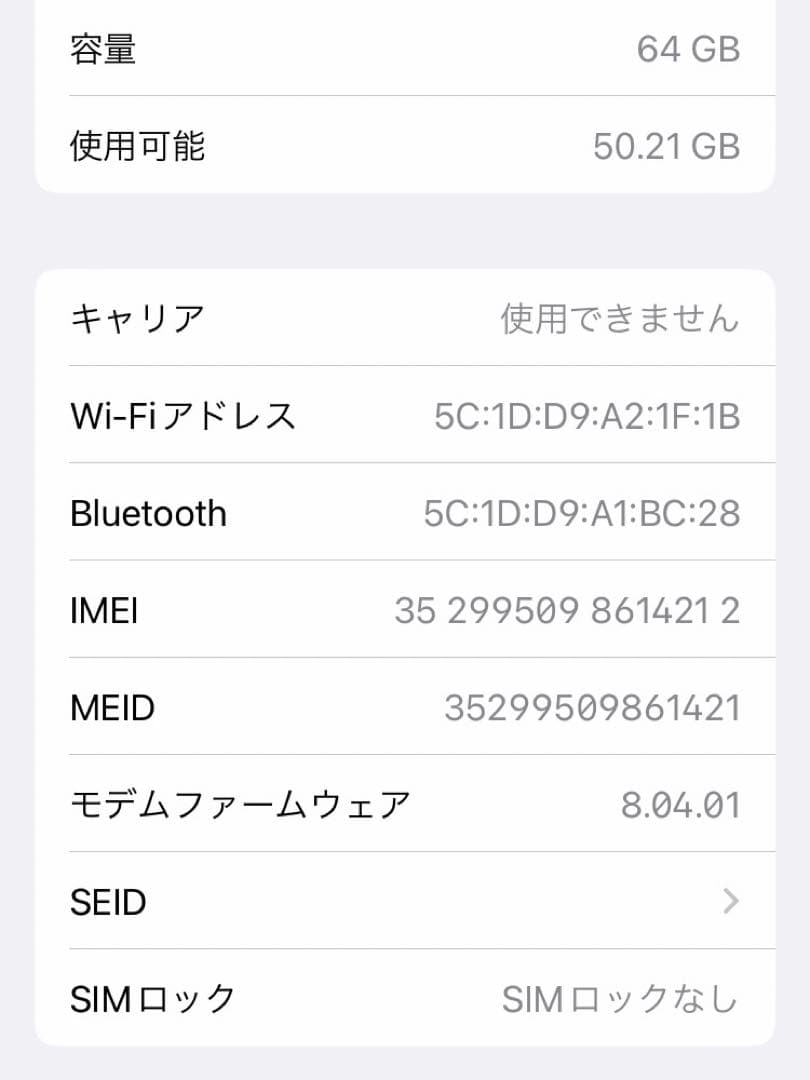This screenshot has width=810, height=1080.
Task: Tap the 8.04.01 firmware version value
Action: [691, 804]
